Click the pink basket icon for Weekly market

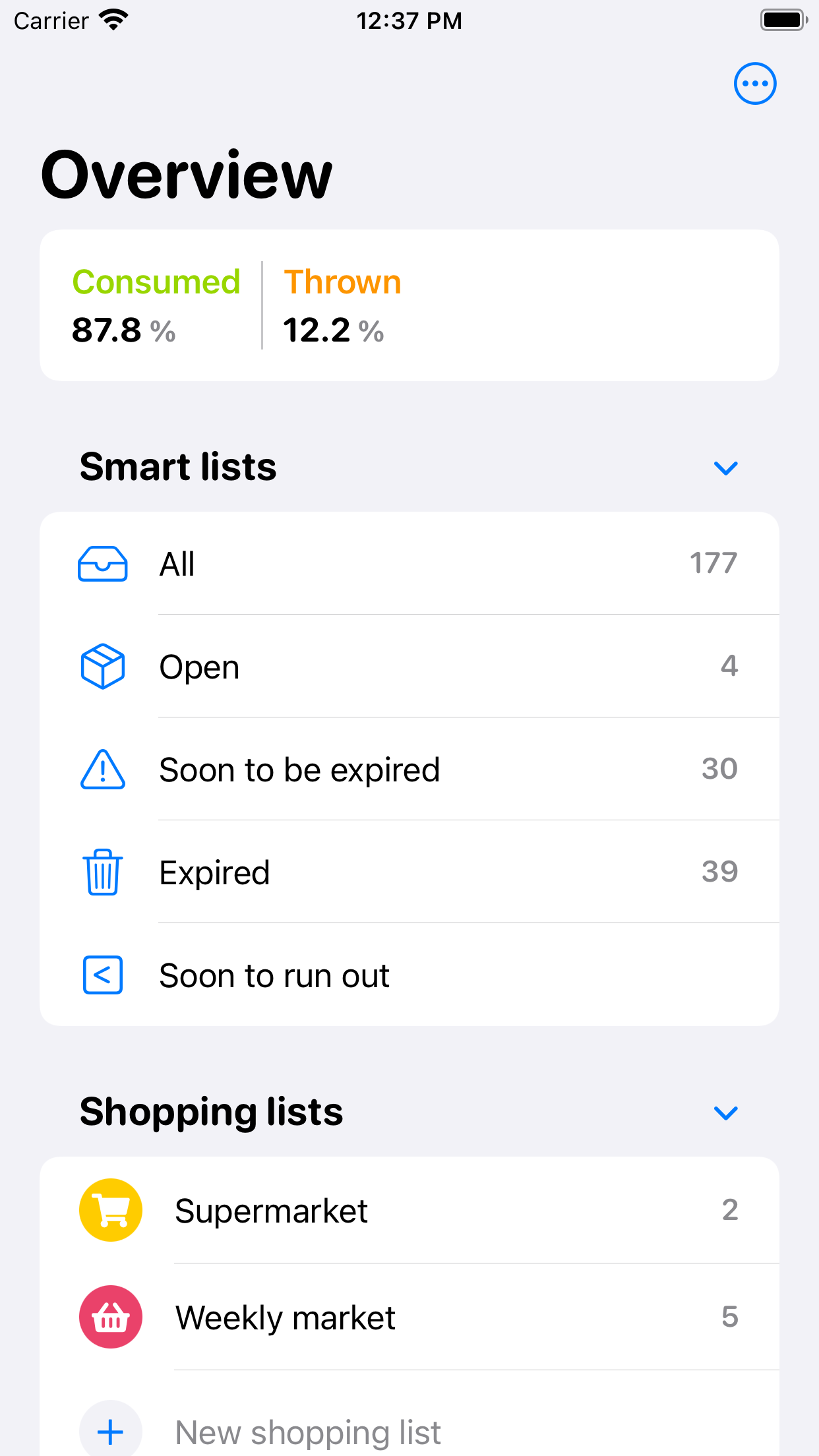click(110, 1316)
